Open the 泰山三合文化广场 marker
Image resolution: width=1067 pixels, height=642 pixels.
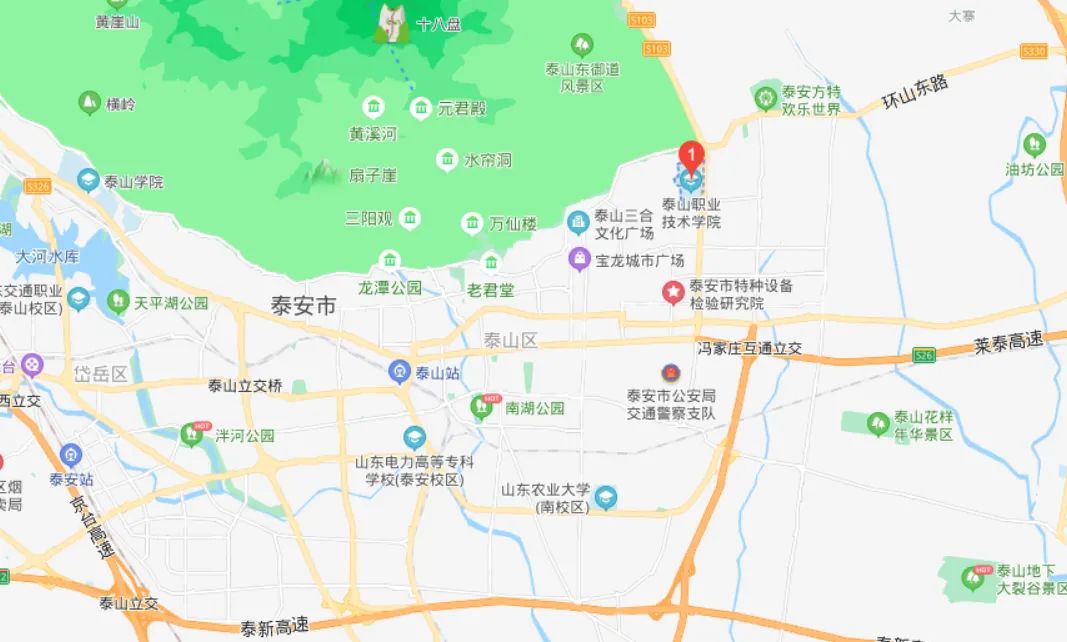pos(578,222)
